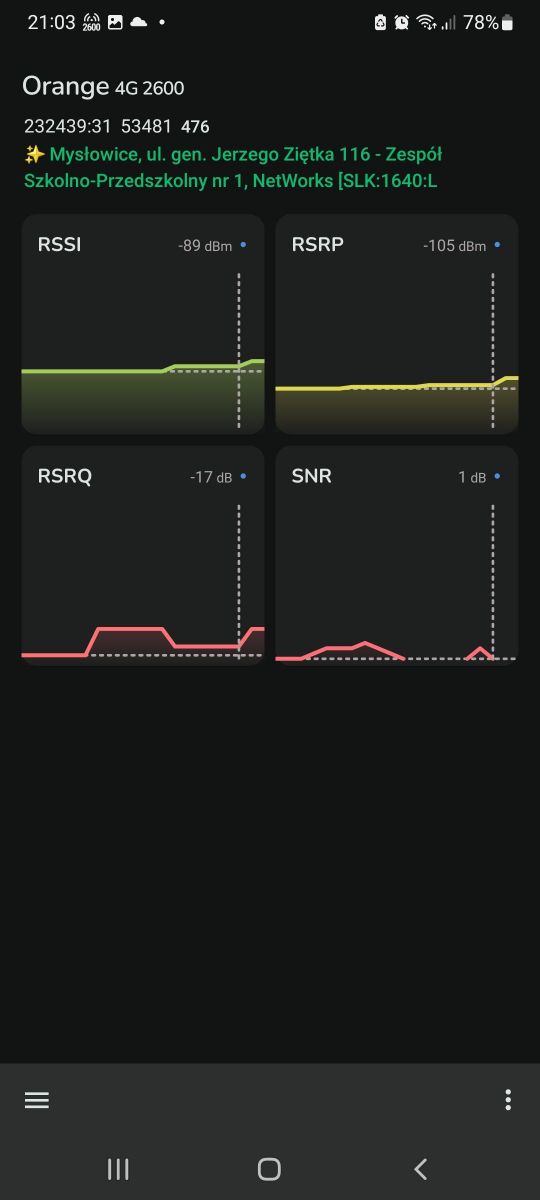Open the three-dot overflow menu
The width and height of the screenshot is (540, 1200).
(x=508, y=1100)
